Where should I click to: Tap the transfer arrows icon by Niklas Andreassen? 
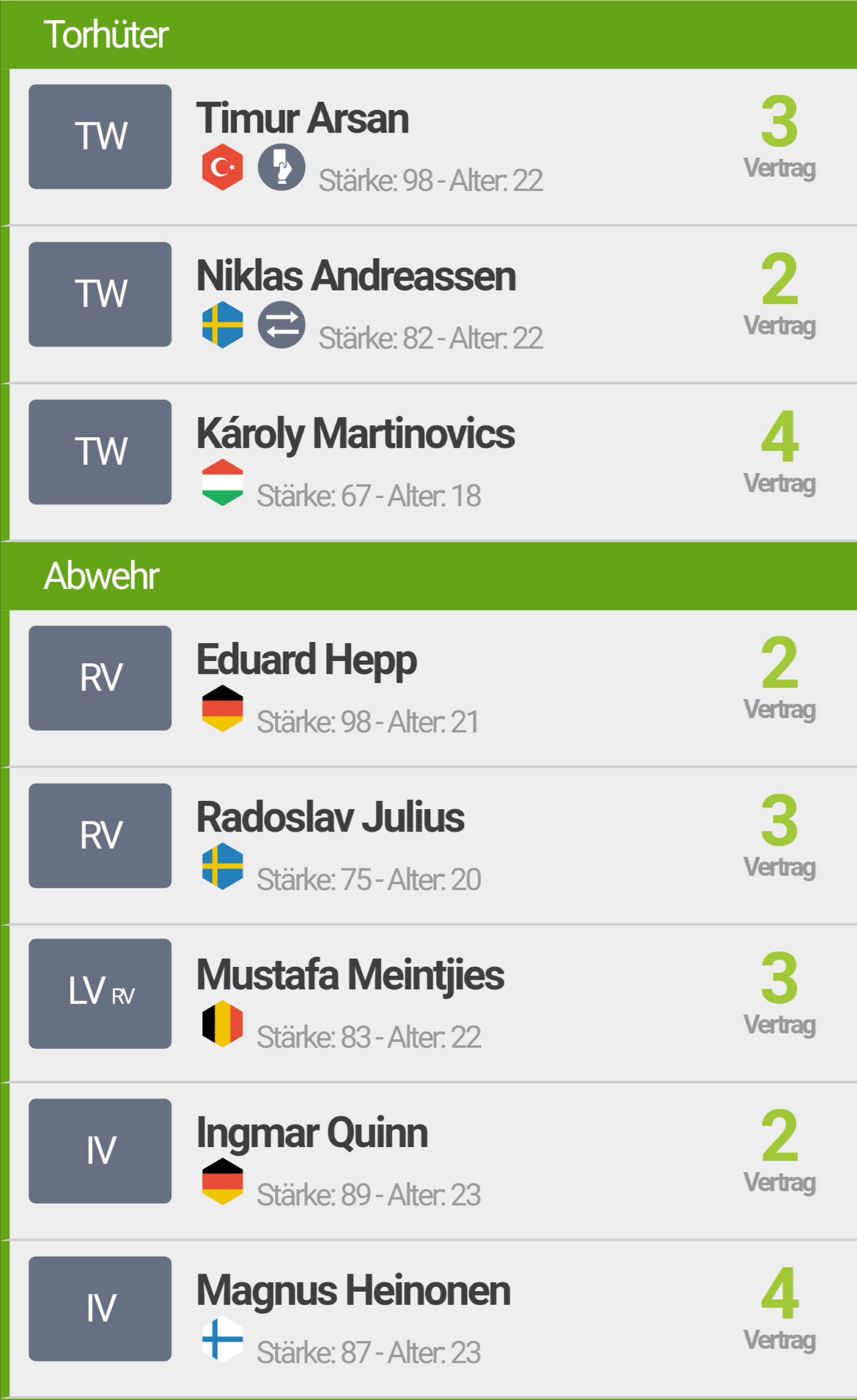point(282,325)
